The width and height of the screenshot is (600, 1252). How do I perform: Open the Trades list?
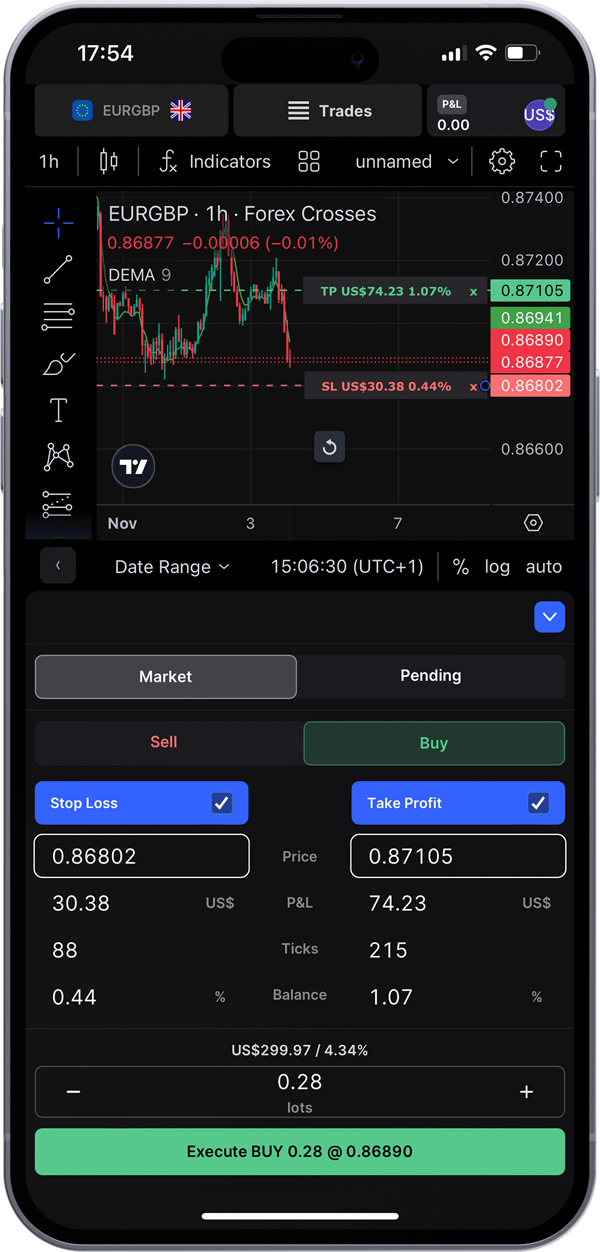[329, 111]
